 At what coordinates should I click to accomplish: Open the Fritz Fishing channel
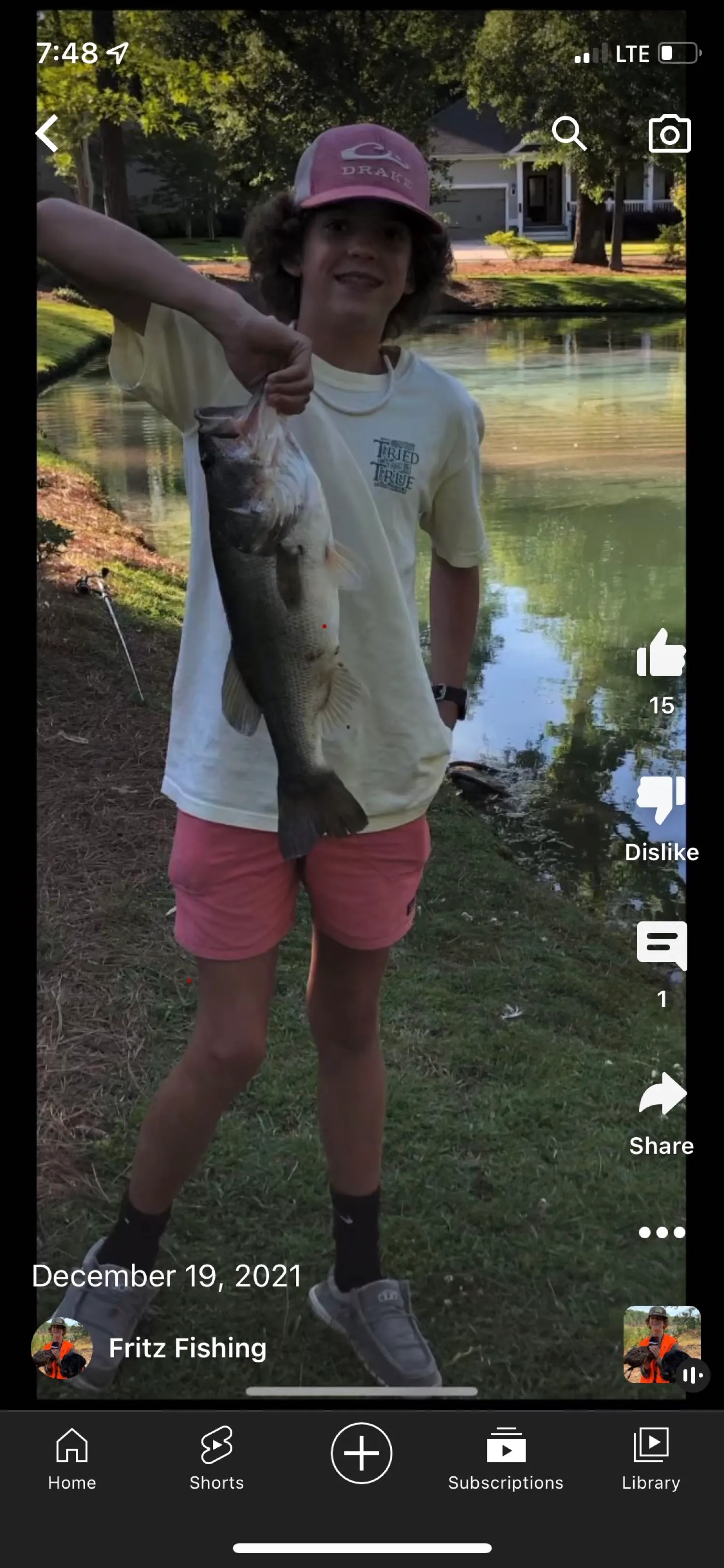point(187,1348)
